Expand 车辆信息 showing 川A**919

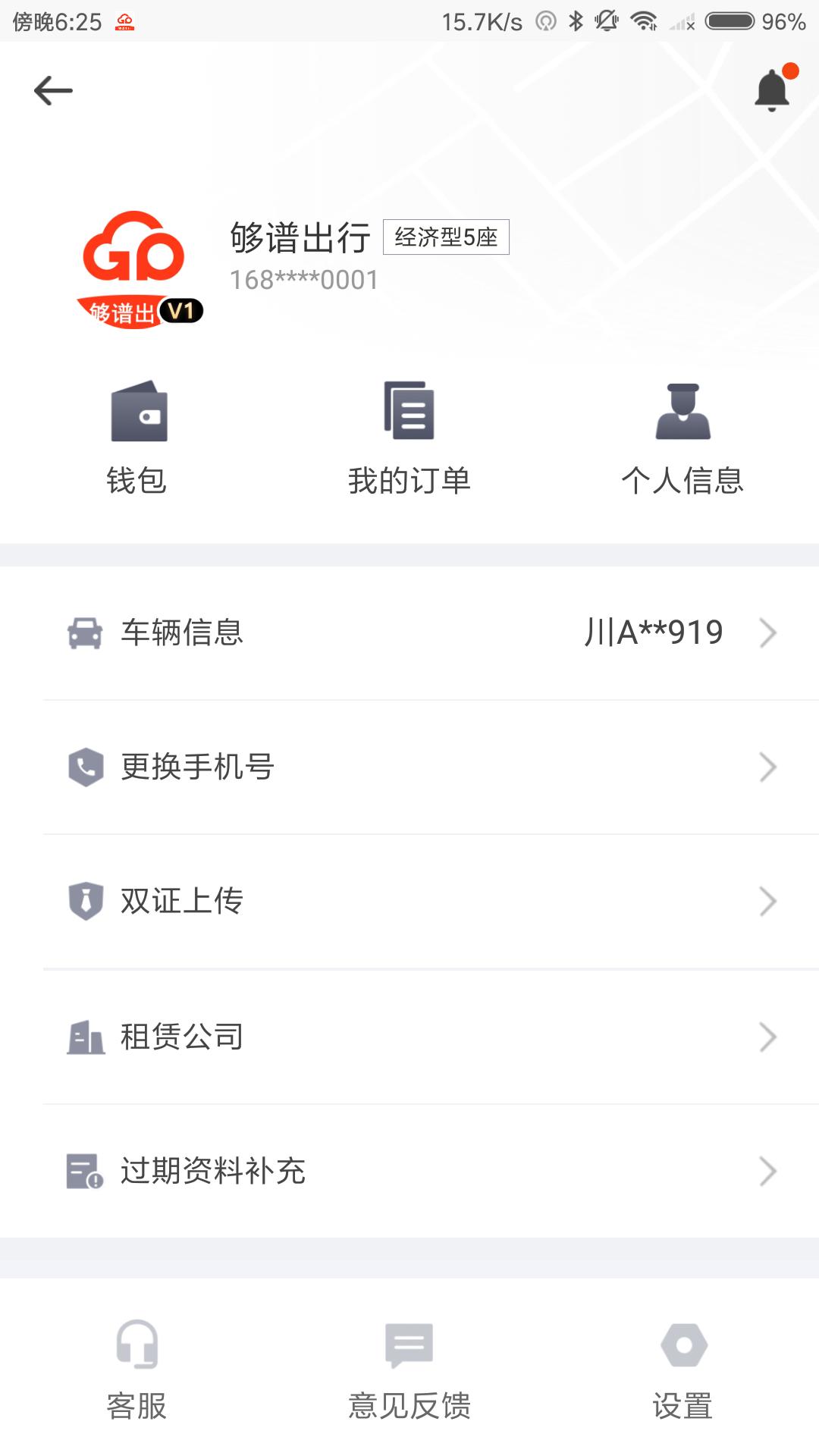[766, 633]
